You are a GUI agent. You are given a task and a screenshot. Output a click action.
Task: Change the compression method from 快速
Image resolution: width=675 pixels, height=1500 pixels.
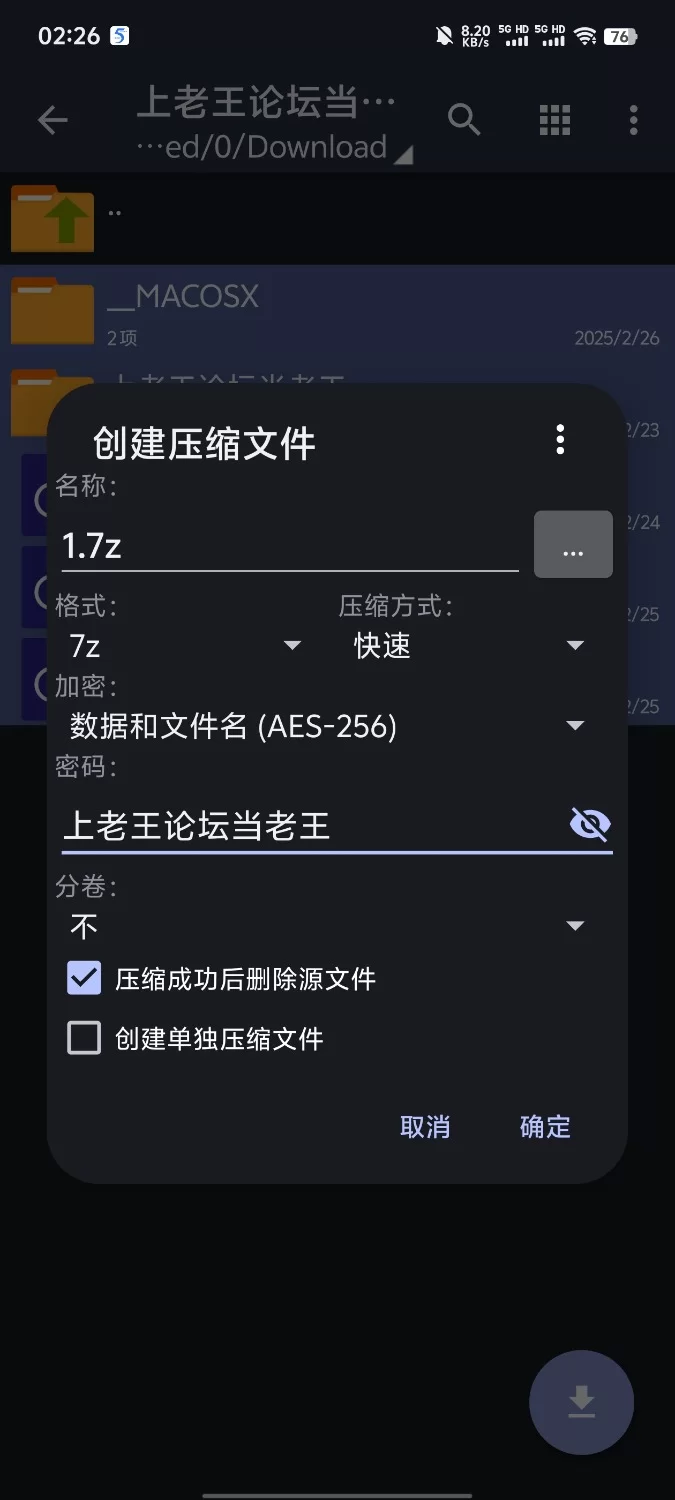tap(468, 646)
